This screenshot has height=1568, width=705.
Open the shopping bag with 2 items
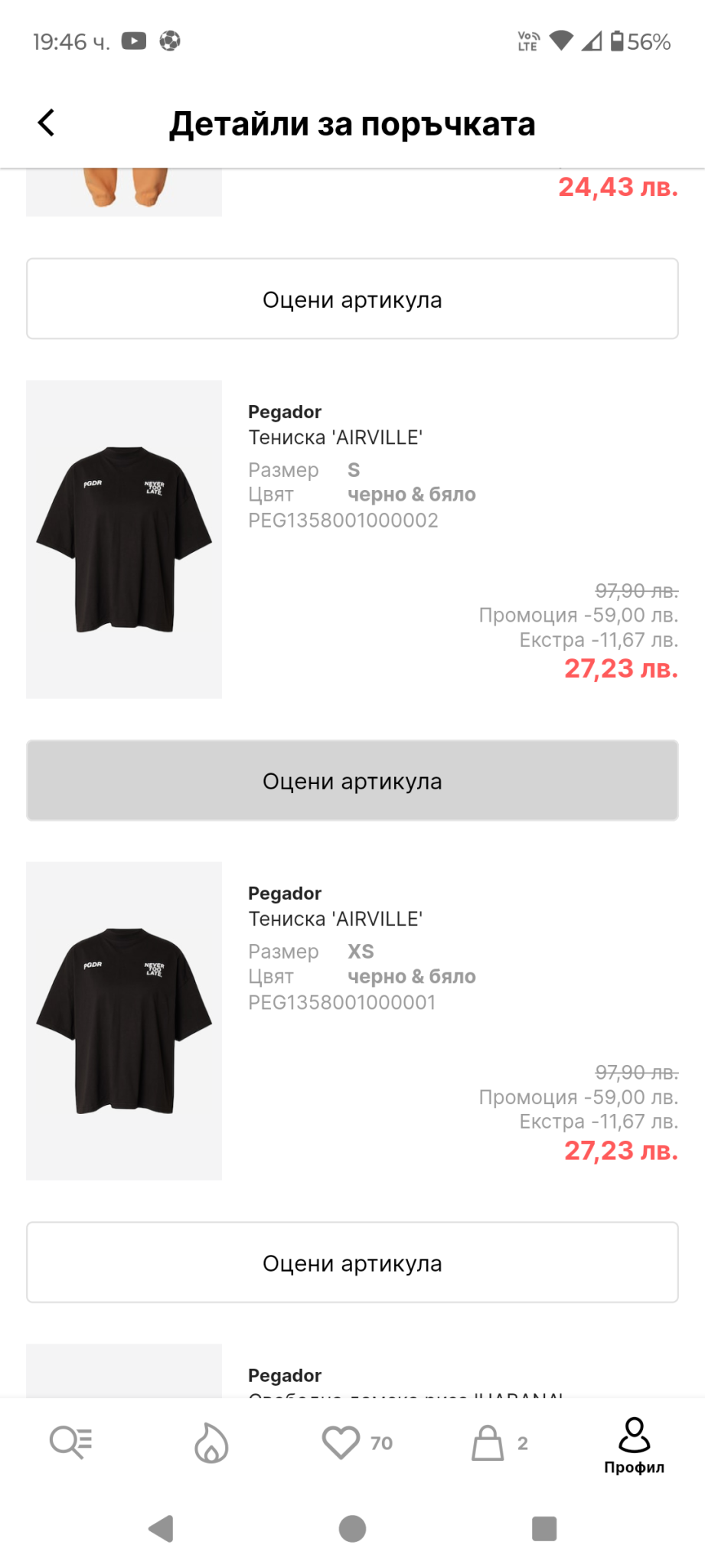coord(499,1443)
